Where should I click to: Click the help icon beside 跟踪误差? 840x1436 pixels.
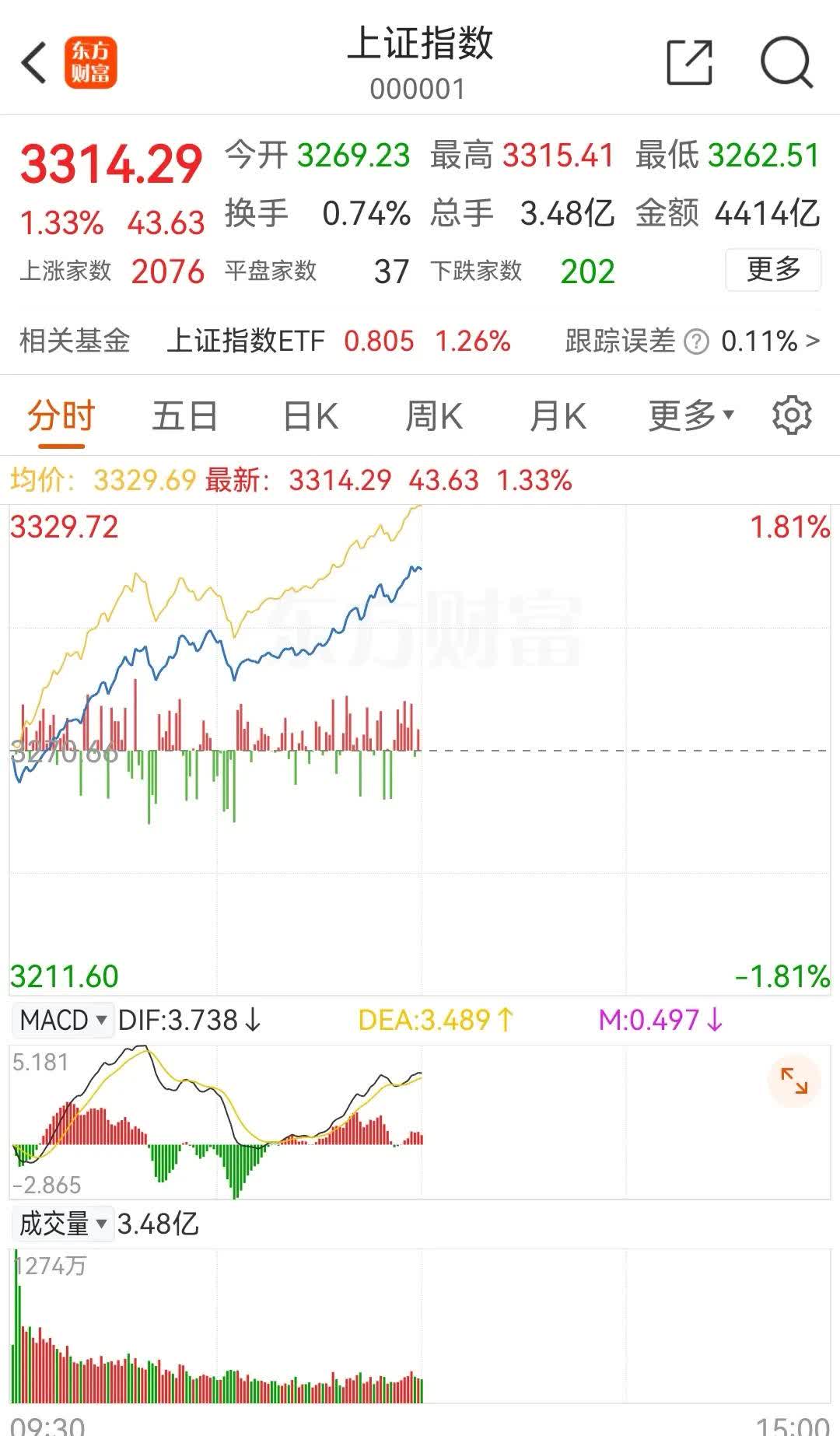[x=695, y=341]
